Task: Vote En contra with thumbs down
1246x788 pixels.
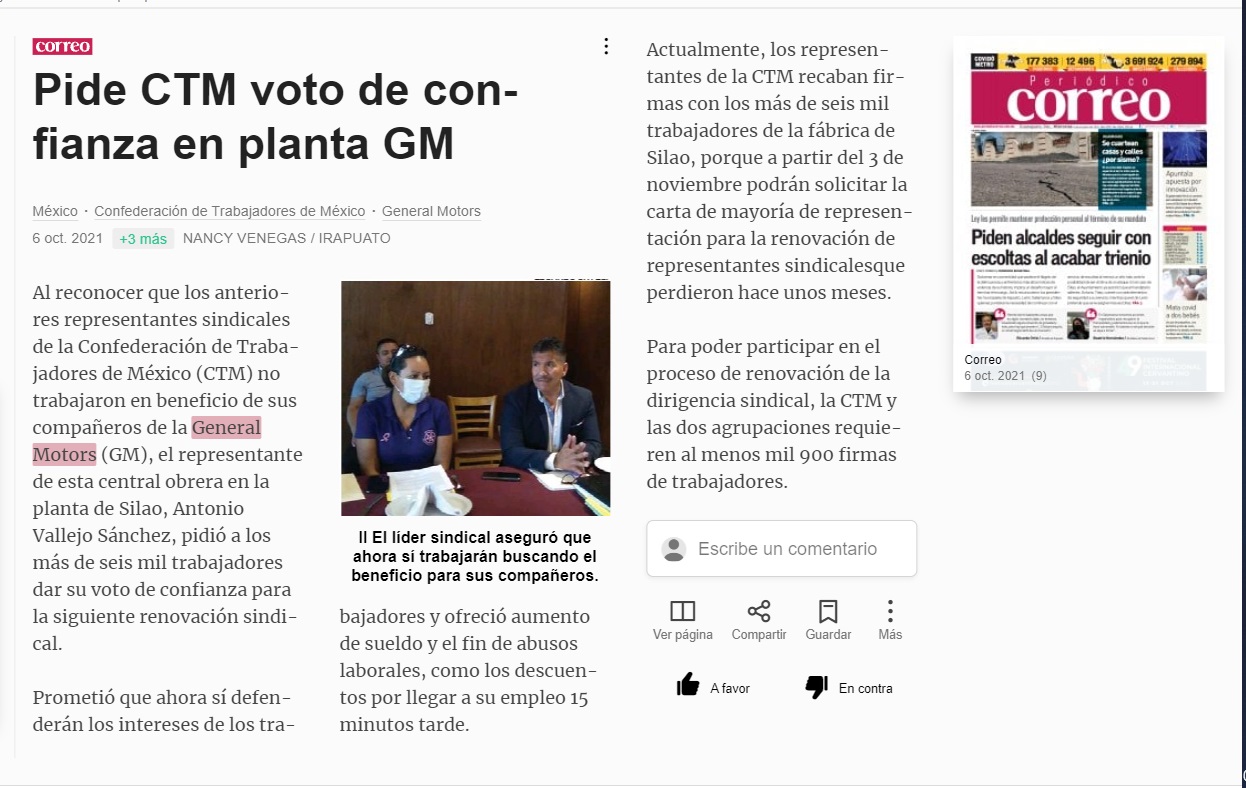Action: (849, 687)
